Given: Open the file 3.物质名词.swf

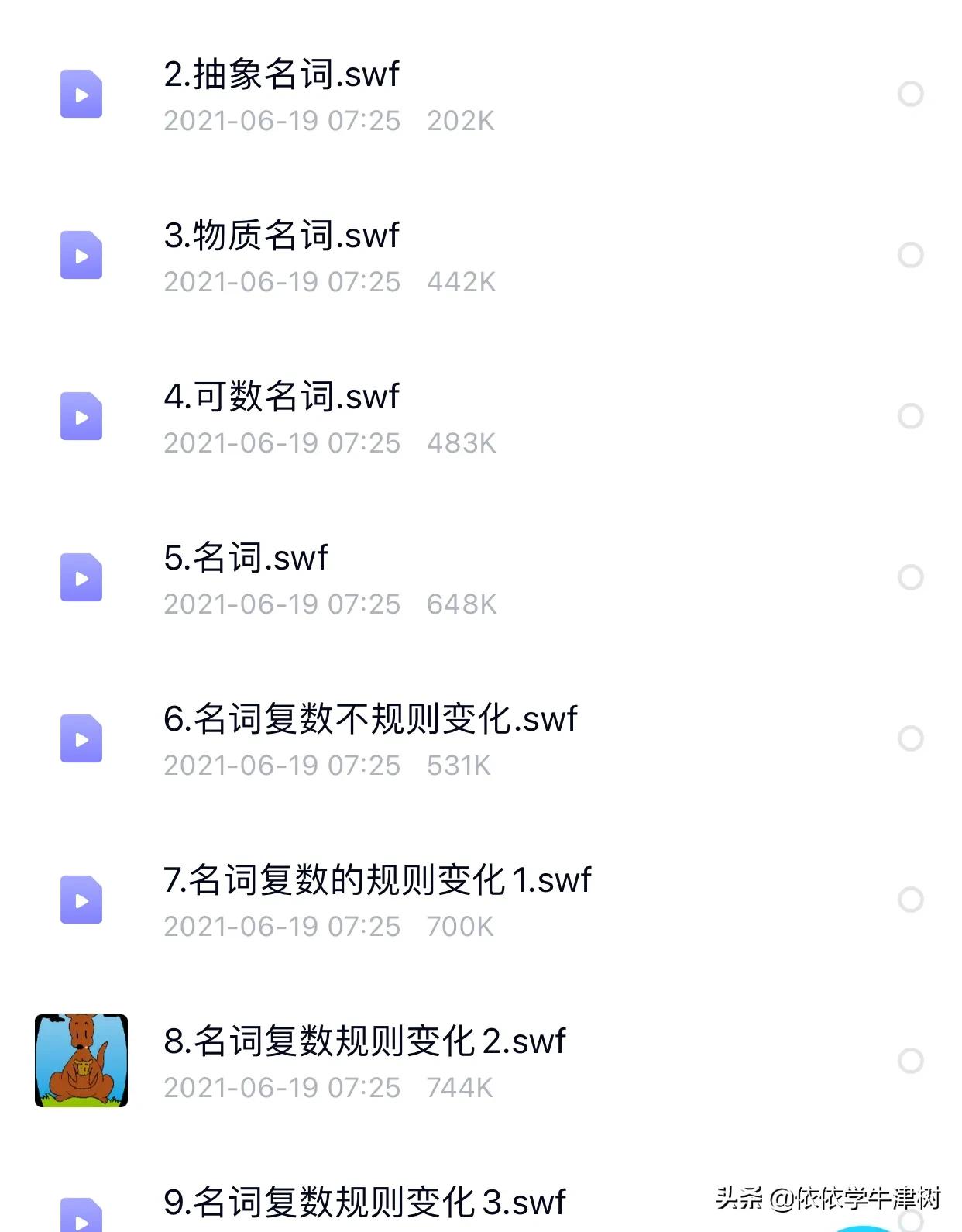Looking at the screenshot, I should pos(281,235).
